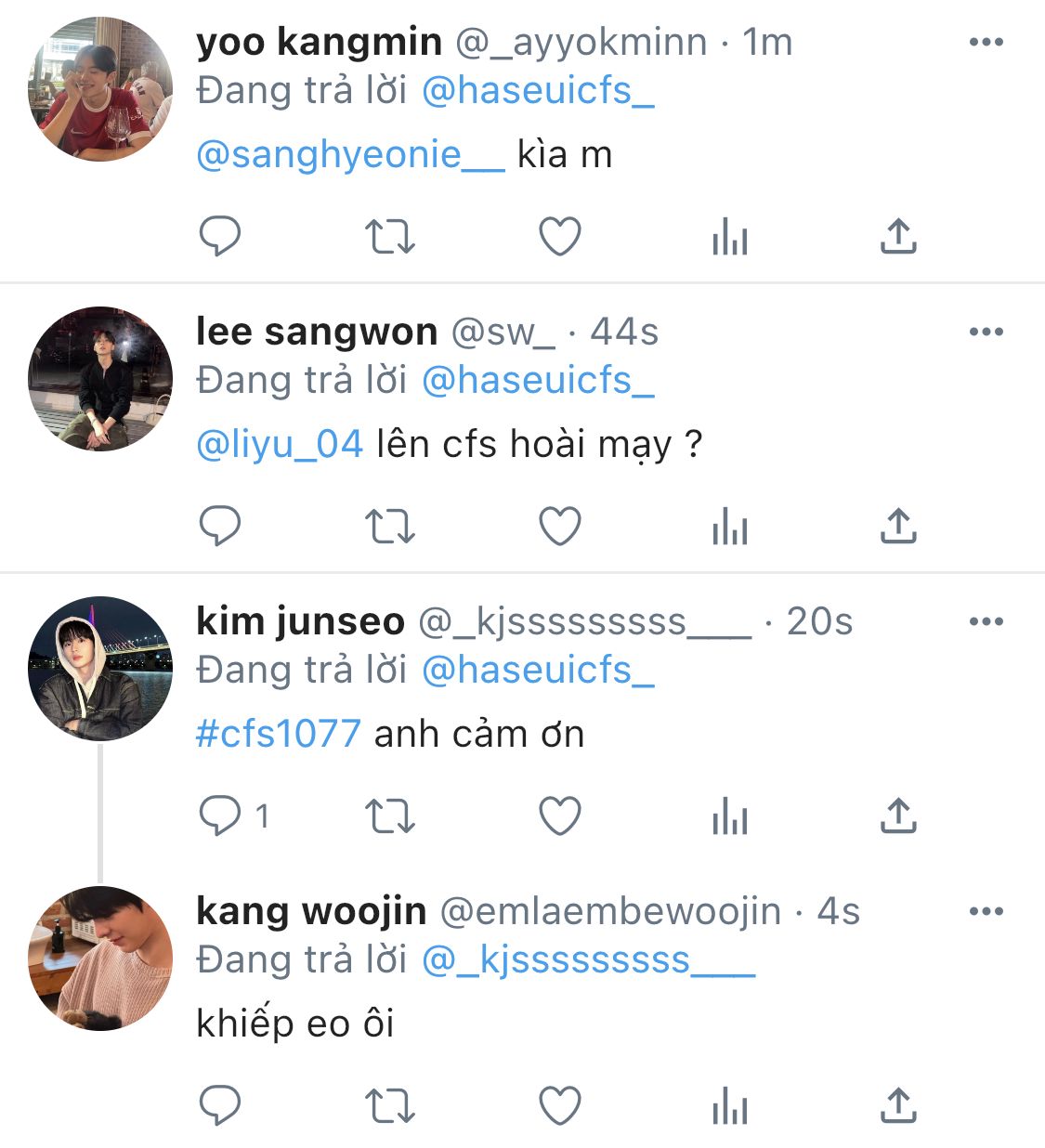
Task: Share lee sangwon's tweet
Action: click(x=898, y=527)
